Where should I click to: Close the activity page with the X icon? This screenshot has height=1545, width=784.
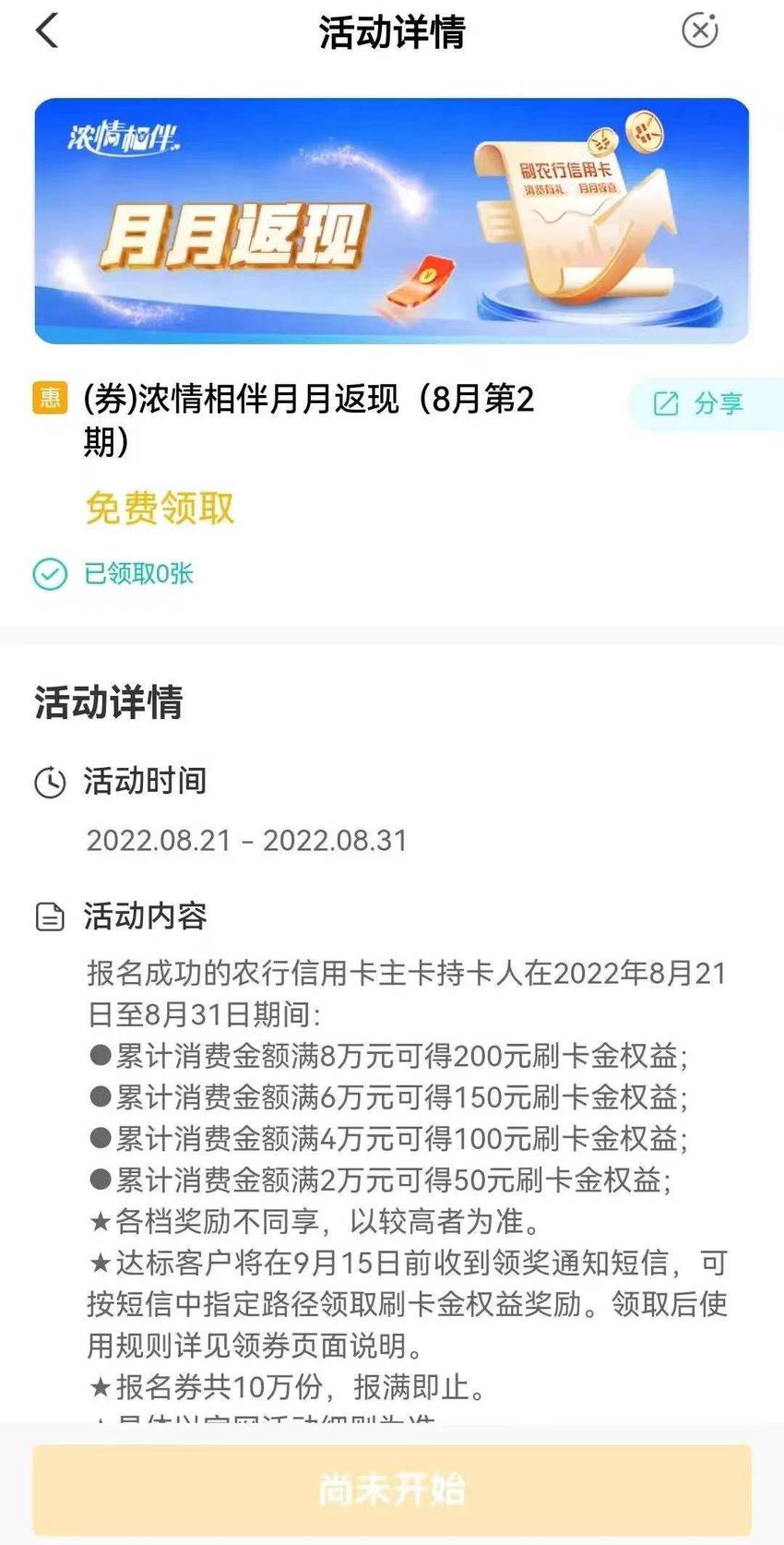tap(700, 30)
